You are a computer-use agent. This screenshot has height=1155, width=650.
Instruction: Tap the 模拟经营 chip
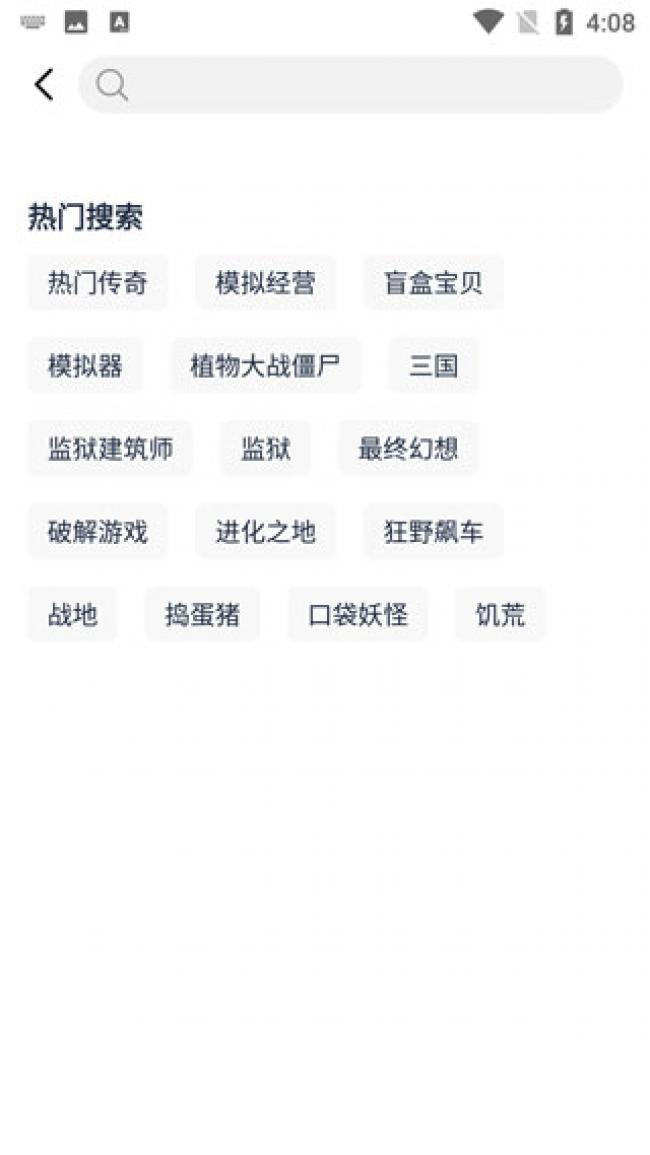click(265, 283)
